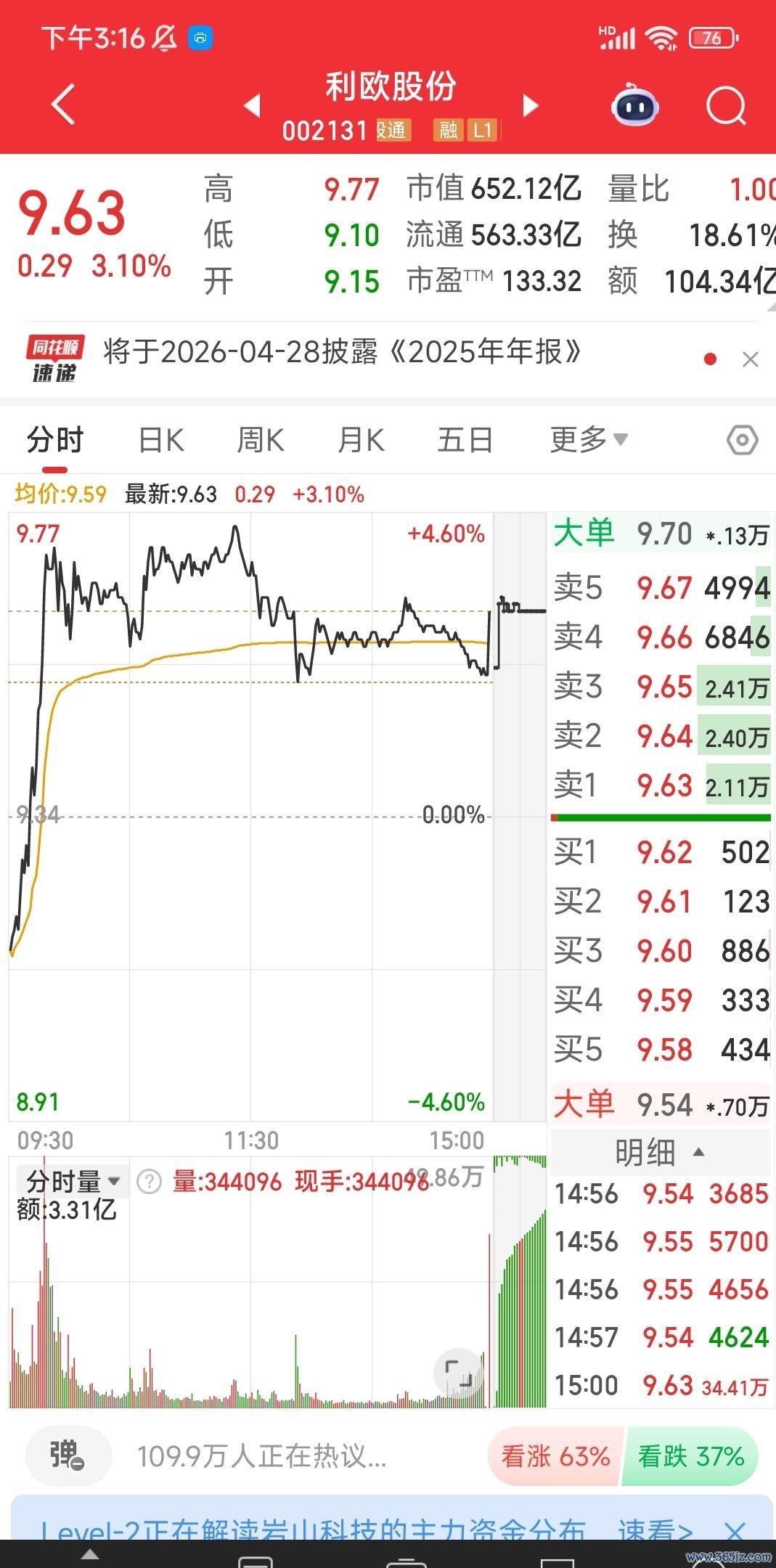The width and height of the screenshot is (776, 1568).
Task: Switch to the next stock with right triangle
Action: coord(531,106)
